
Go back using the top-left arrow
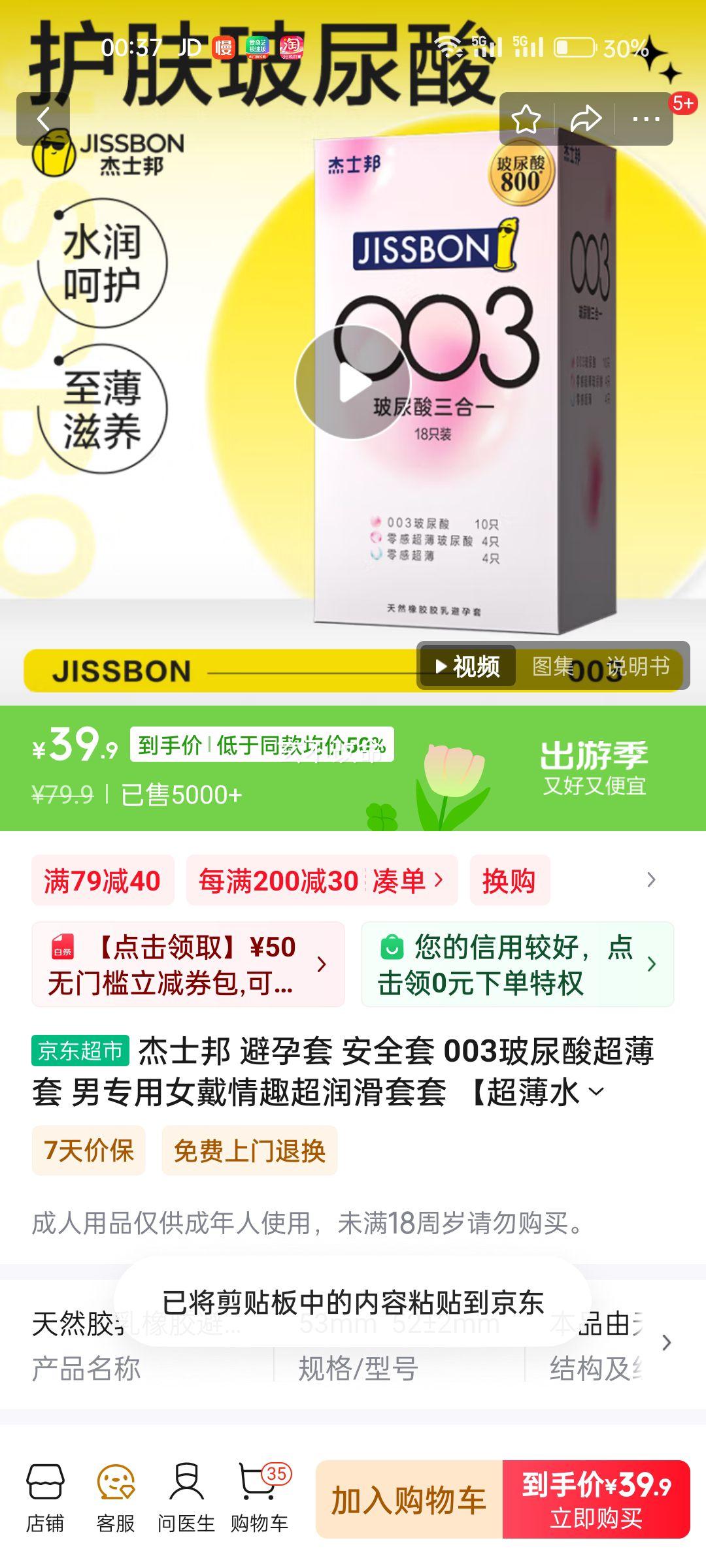[43, 120]
